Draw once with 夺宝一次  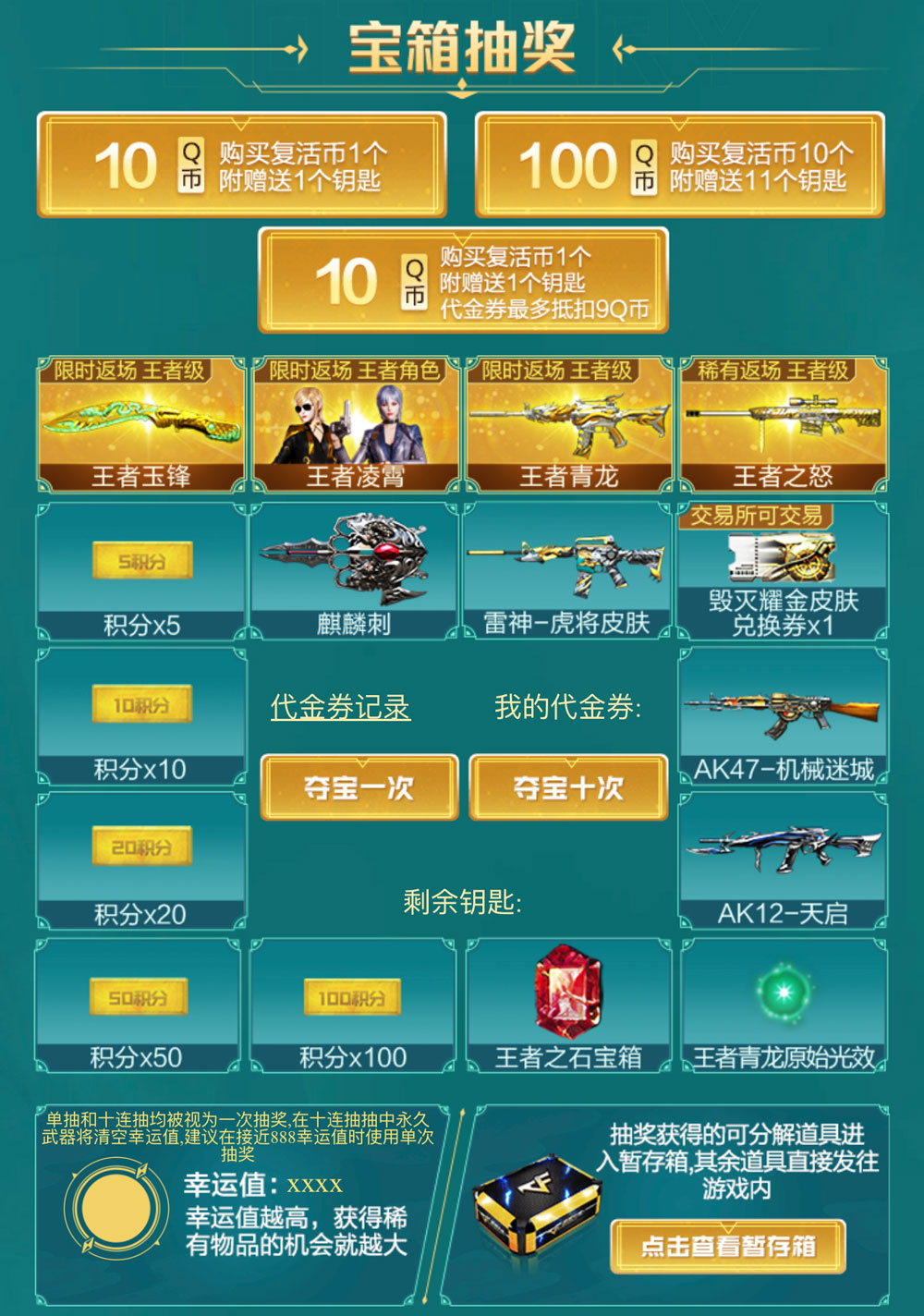click(359, 787)
